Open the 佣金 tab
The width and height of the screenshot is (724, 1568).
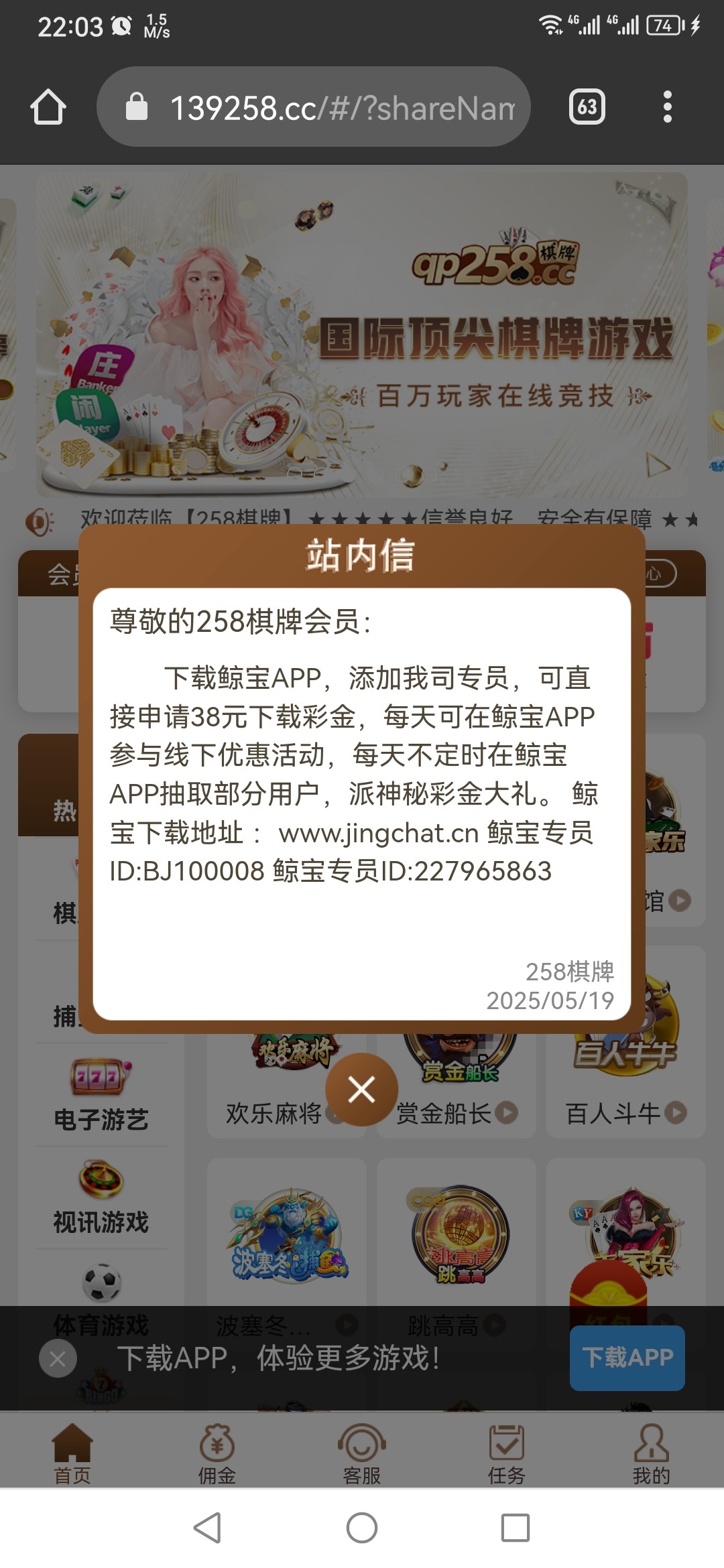click(x=217, y=1455)
